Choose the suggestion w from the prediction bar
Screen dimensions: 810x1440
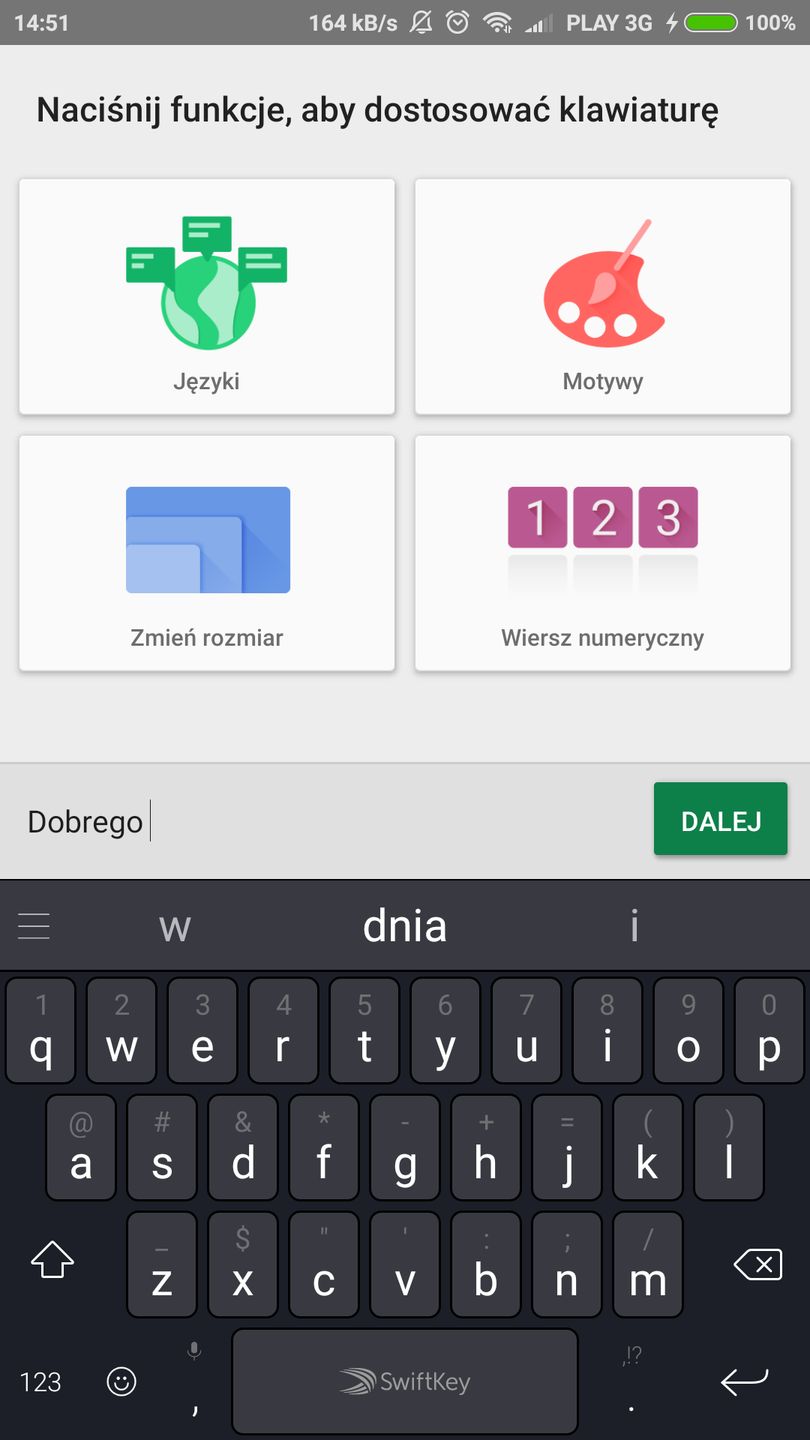click(174, 925)
